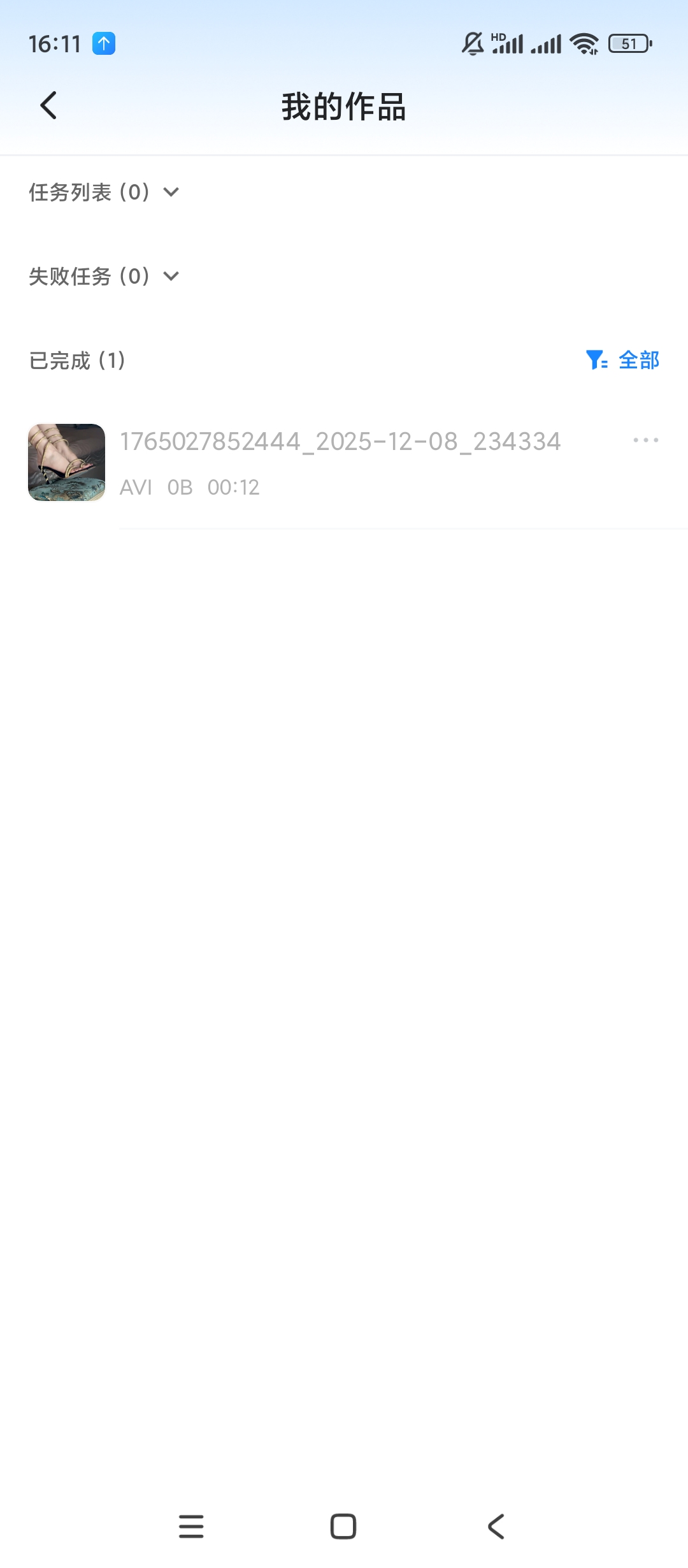Open recent apps from navigation bar
Screen dimensions: 688x1568
[x=191, y=1527]
